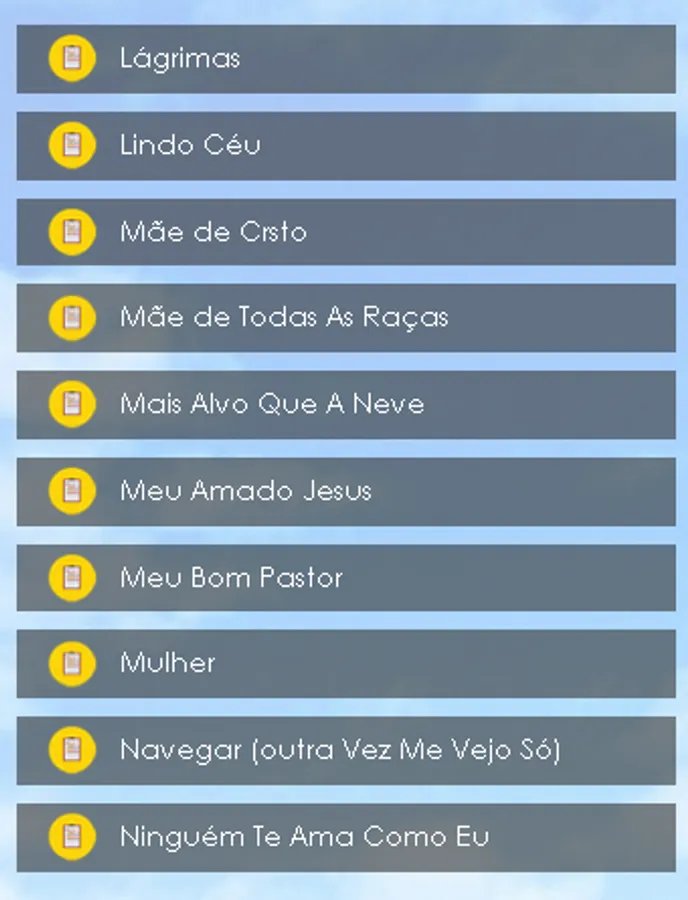This screenshot has height=900, width=688.
Task: Tap Mãe de Todas As Raças
Action: [x=345, y=318]
